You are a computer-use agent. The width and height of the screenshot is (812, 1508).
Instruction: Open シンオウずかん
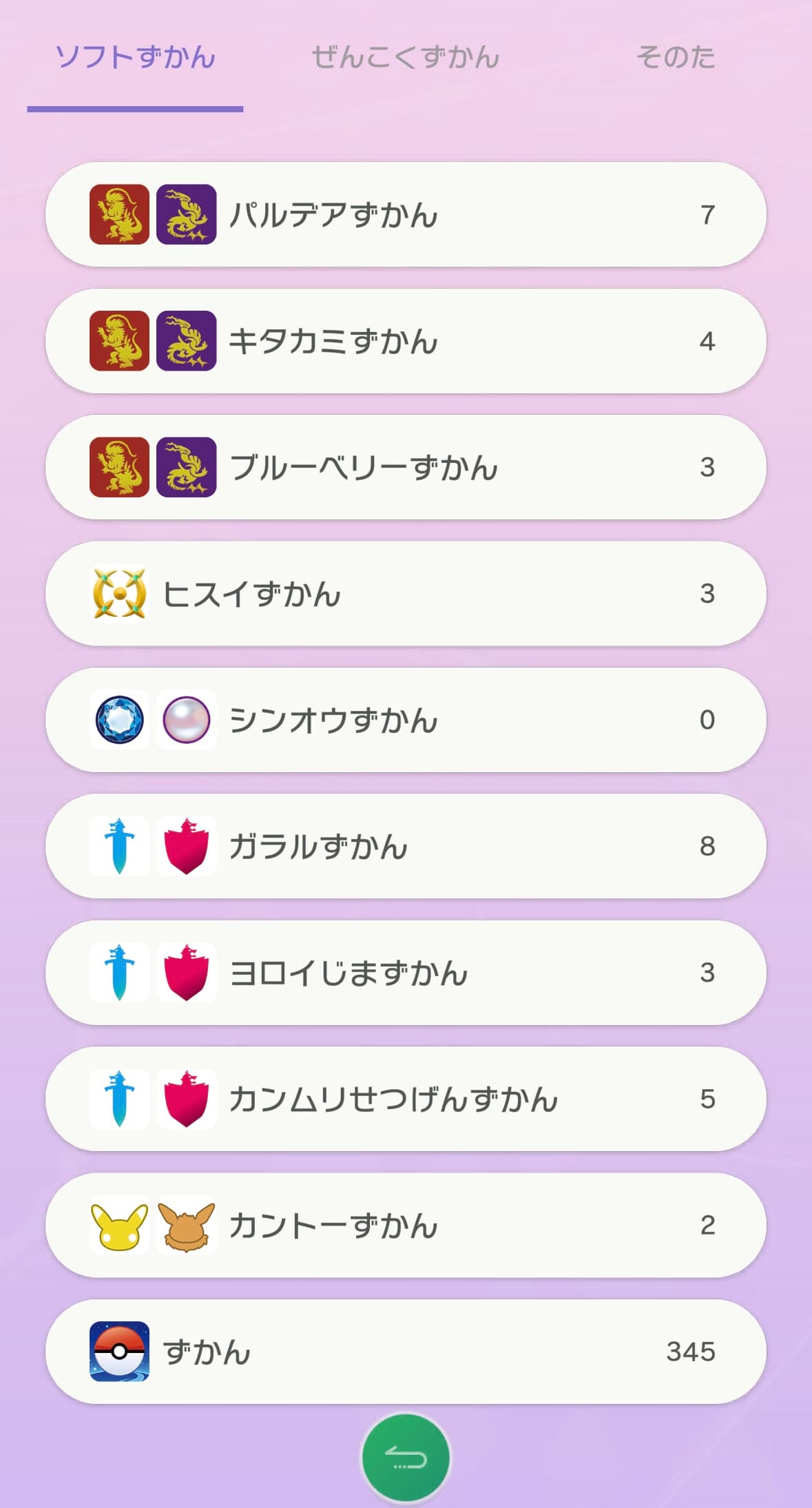[x=405, y=720]
